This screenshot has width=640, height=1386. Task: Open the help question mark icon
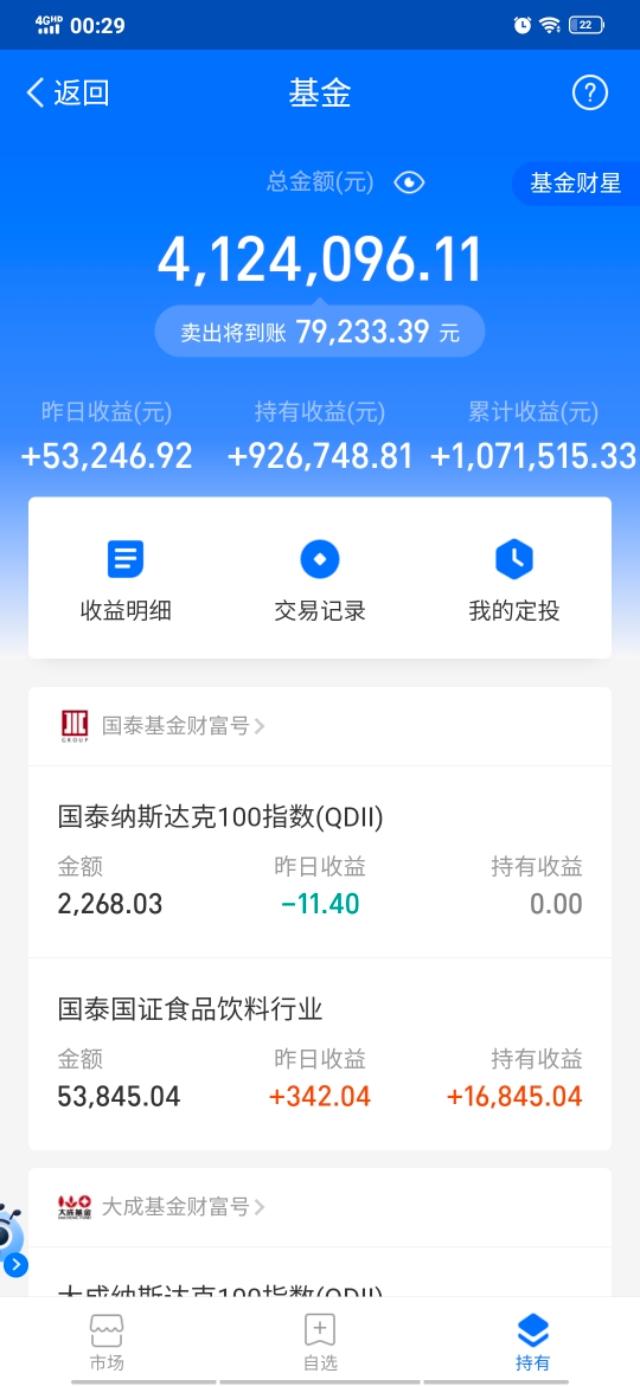pos(590,93)
